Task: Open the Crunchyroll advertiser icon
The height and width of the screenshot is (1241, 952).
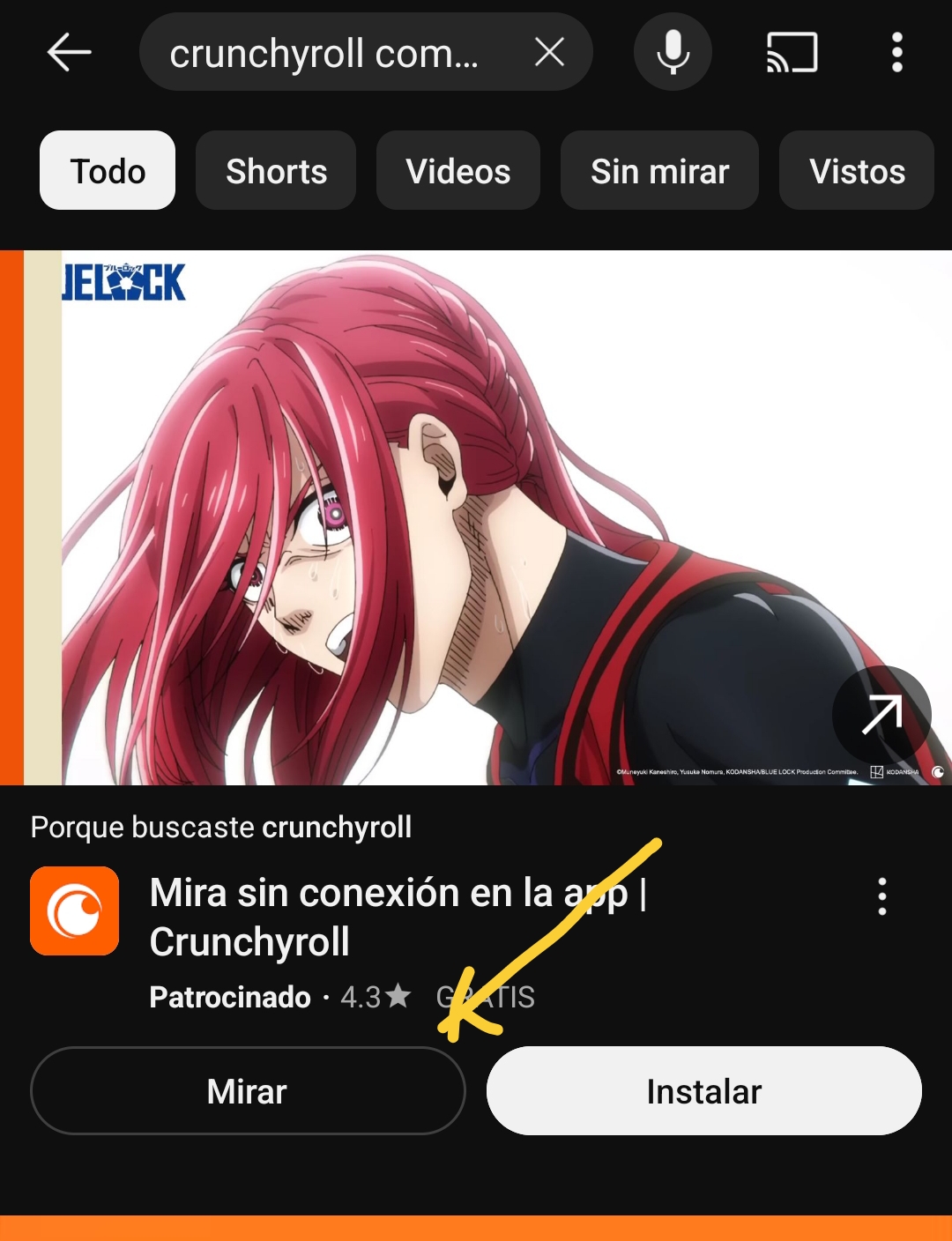Action: tap(75, 910)
